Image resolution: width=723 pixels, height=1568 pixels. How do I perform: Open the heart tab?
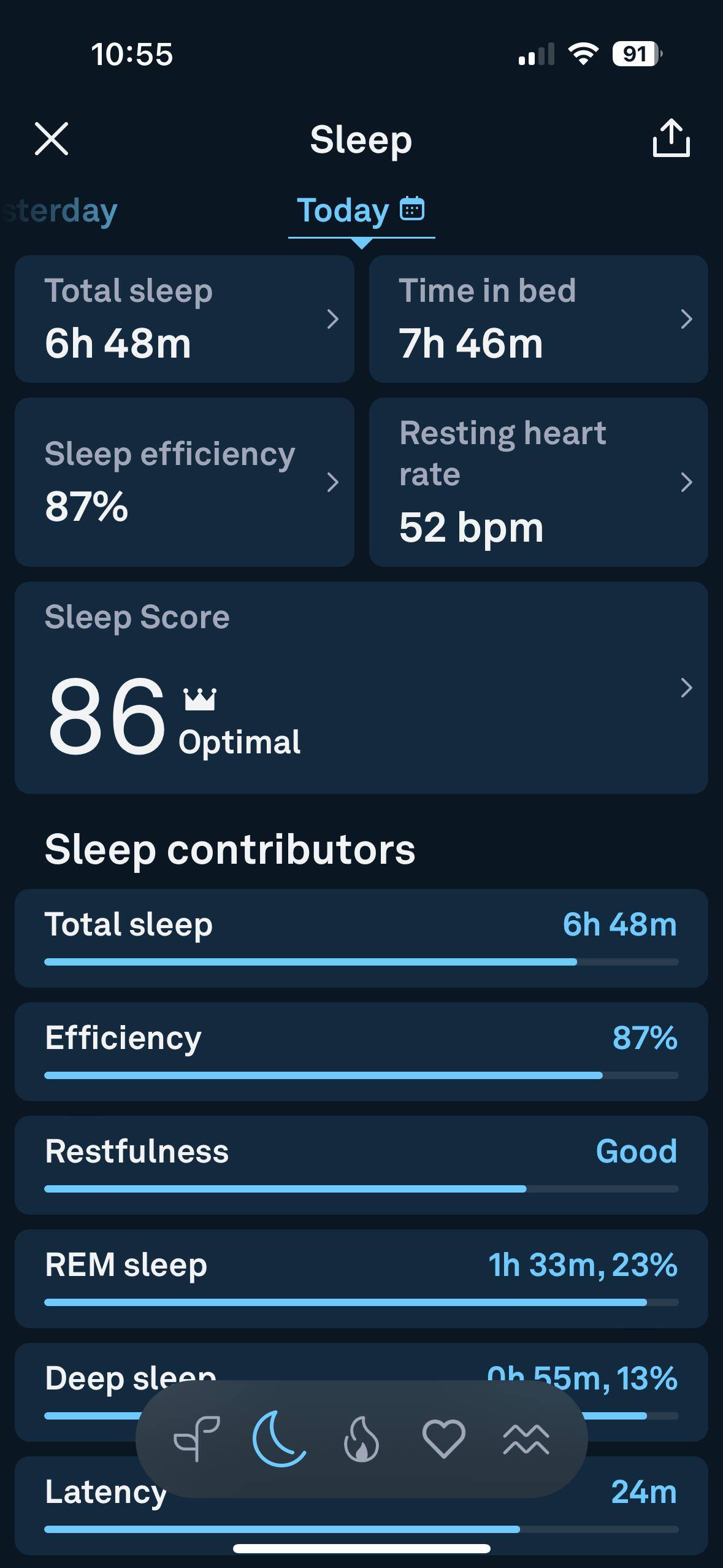(x=443, y=1439)
